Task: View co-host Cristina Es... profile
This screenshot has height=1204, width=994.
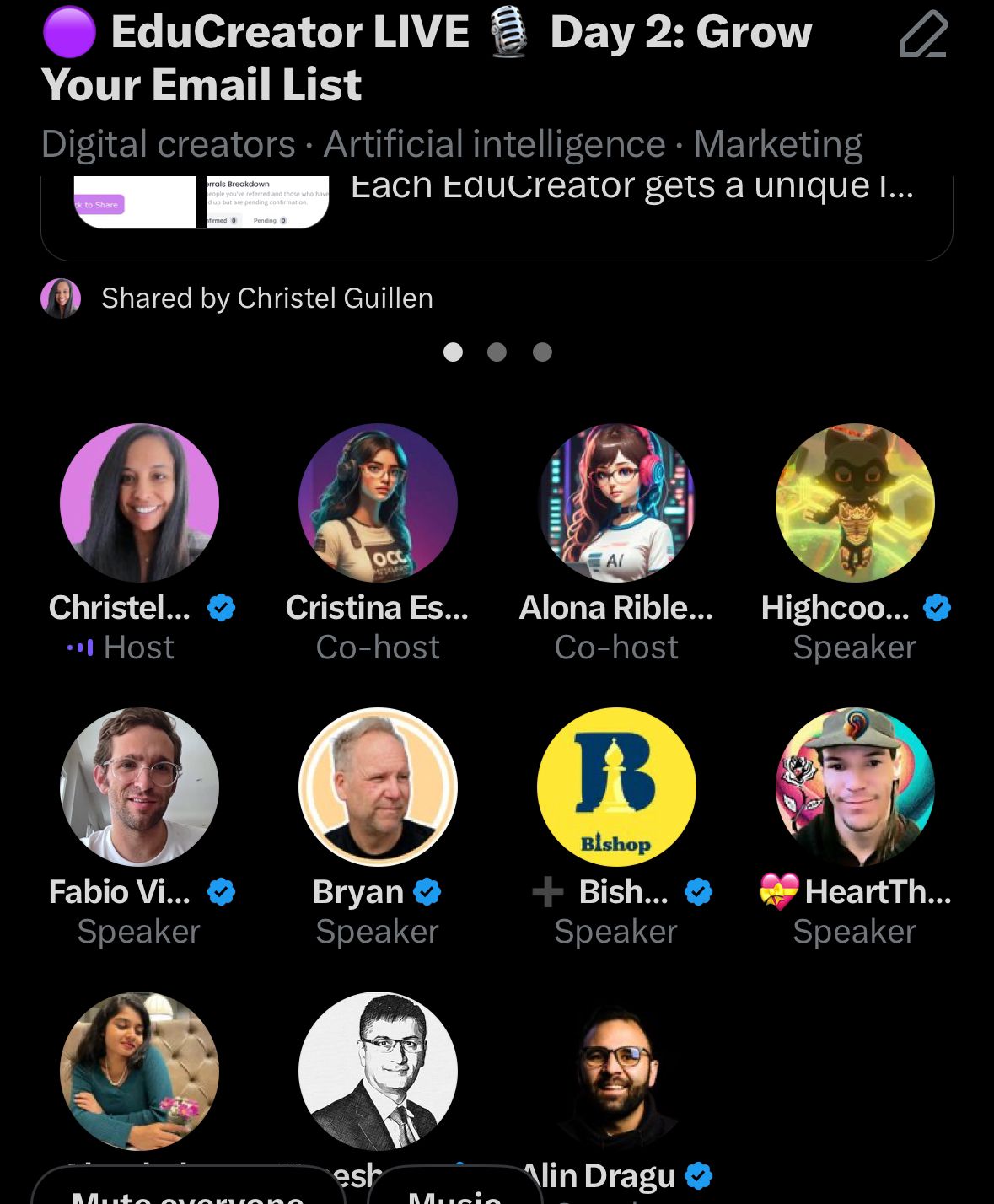Action: (378, 503)
